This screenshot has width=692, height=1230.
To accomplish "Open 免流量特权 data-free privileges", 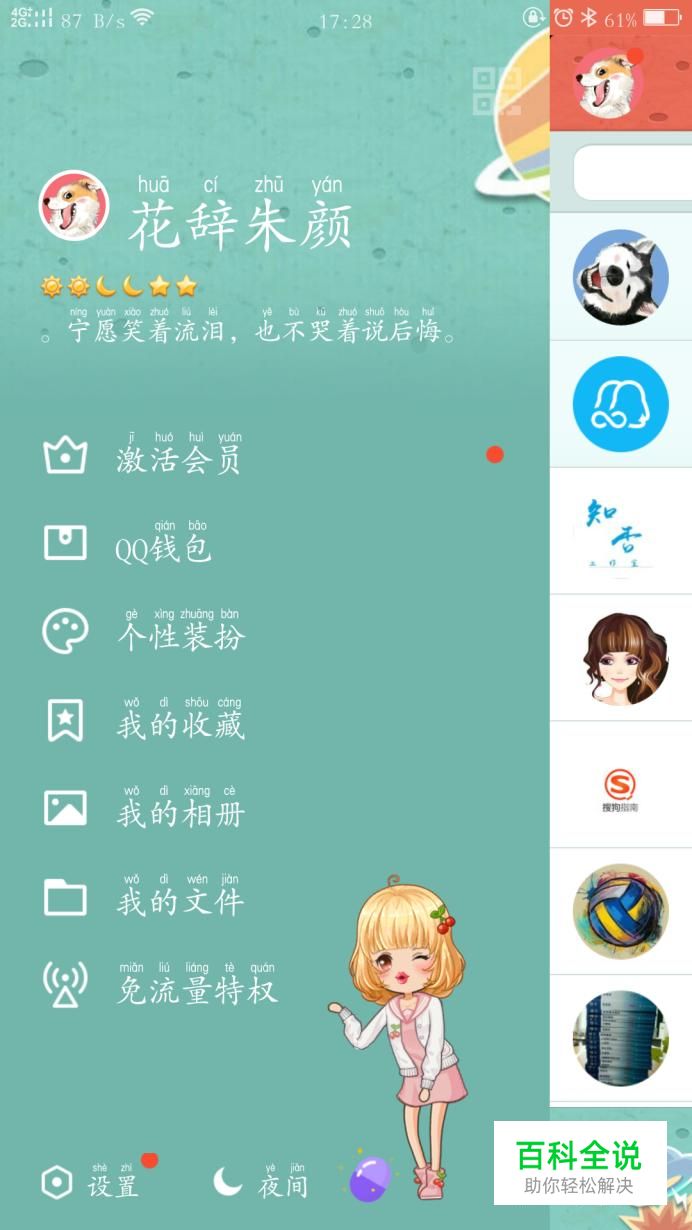I will point(196,989).
